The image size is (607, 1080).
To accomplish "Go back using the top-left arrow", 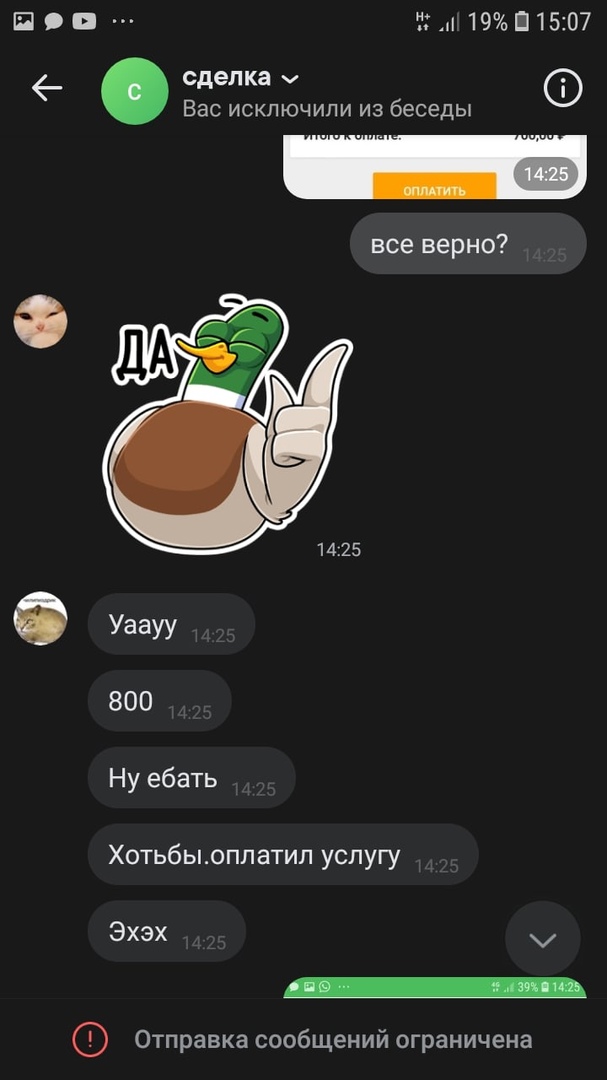I will (46, 89).
